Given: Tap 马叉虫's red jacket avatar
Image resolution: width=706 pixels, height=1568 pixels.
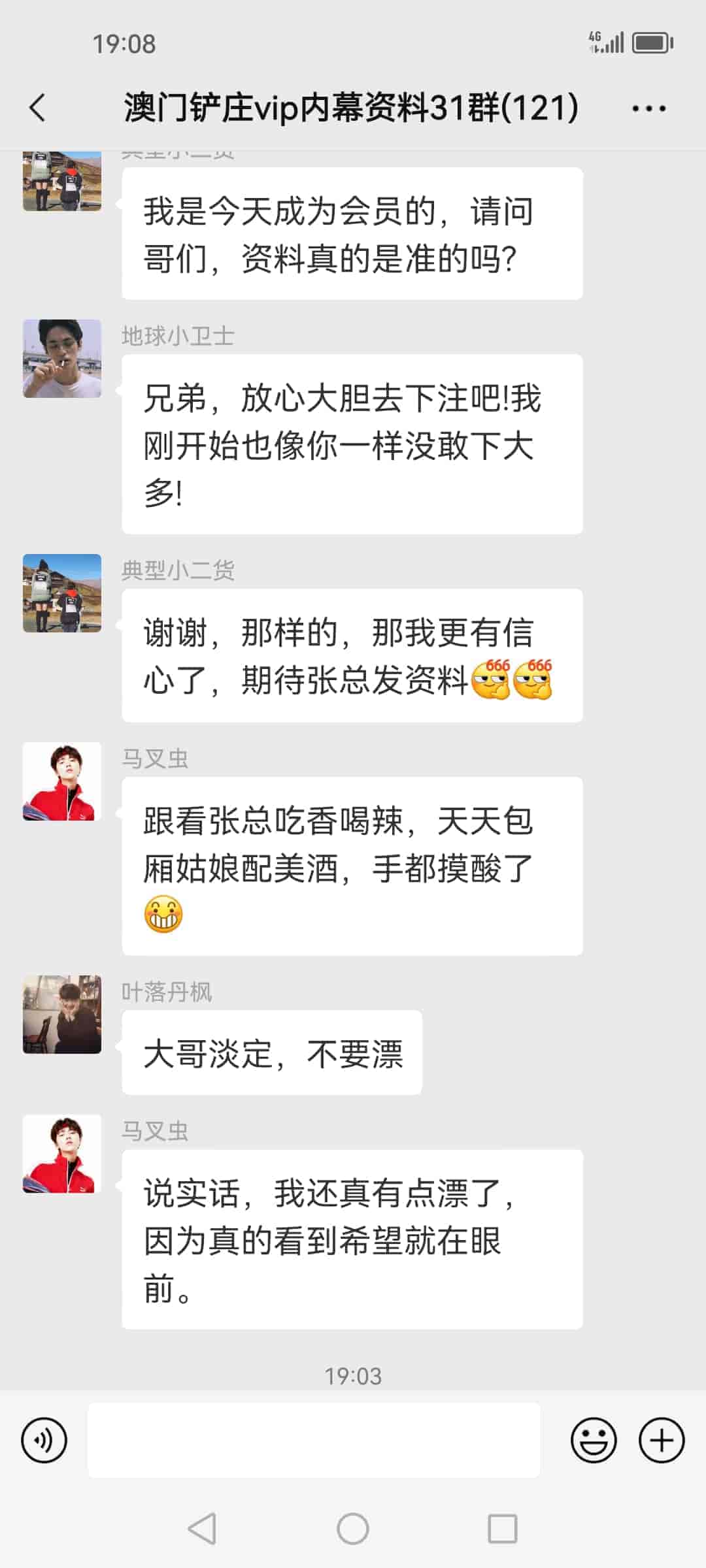Looking at the screenshot, I should [62, 781].
